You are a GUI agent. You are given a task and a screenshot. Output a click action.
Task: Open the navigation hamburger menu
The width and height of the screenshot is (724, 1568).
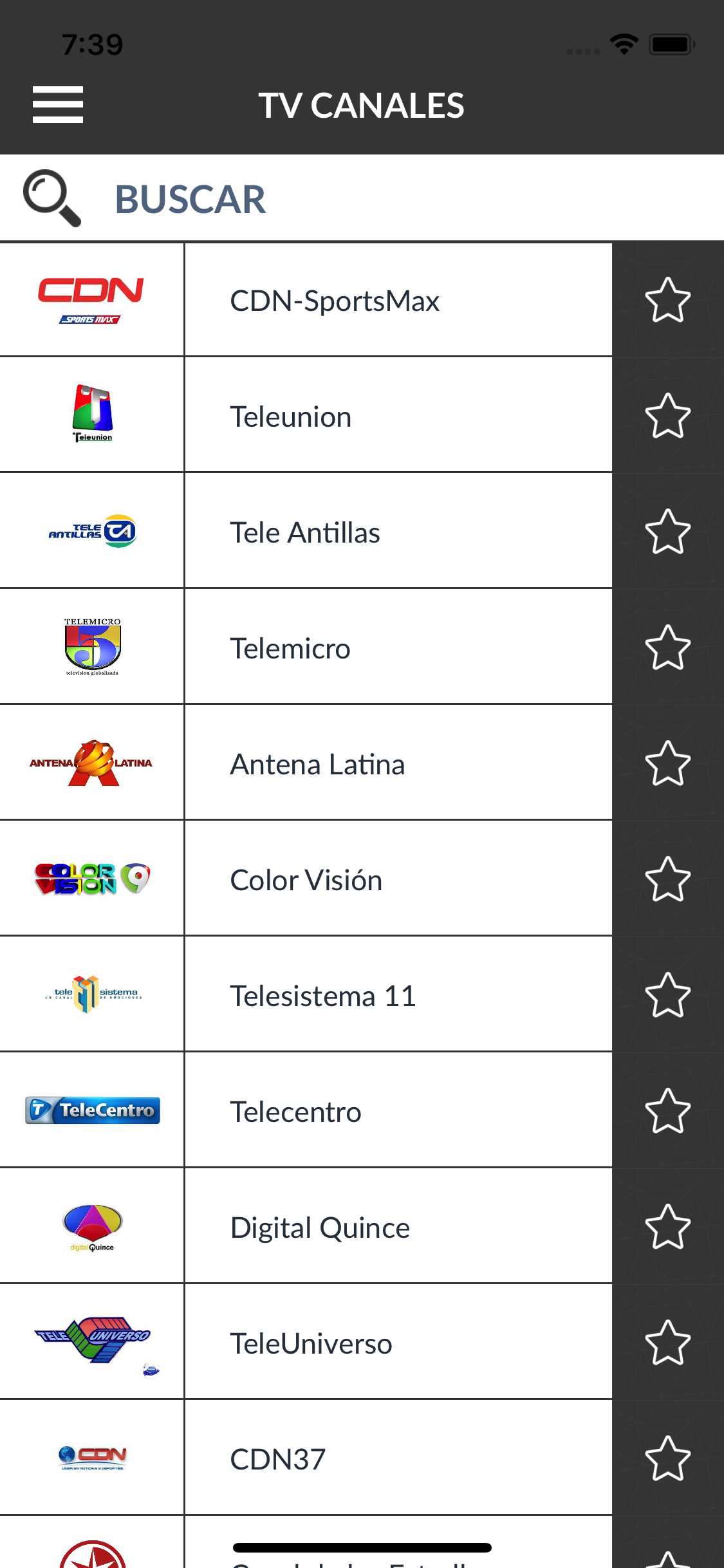pos(57,104)
